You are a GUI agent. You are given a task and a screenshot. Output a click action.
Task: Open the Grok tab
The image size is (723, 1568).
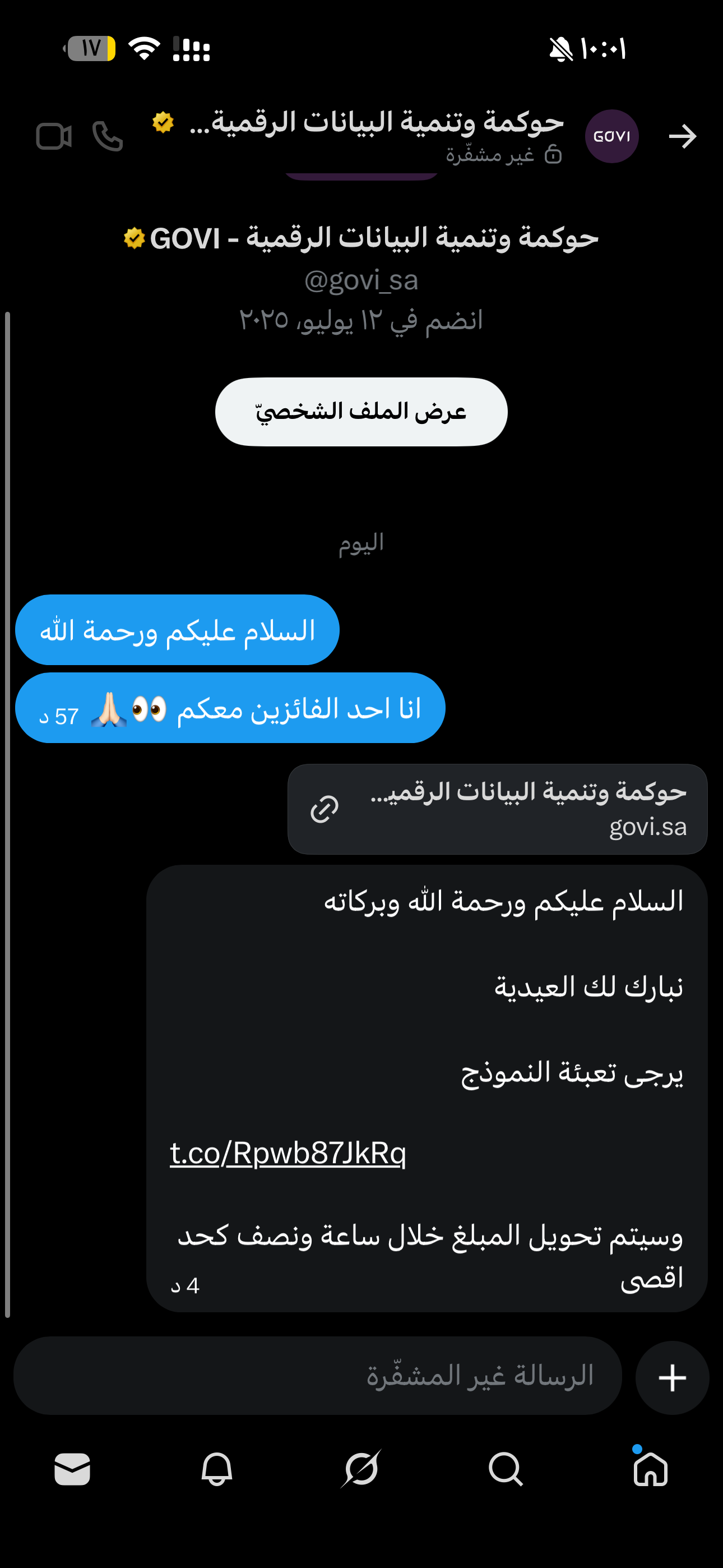(x=361, y=1469)
